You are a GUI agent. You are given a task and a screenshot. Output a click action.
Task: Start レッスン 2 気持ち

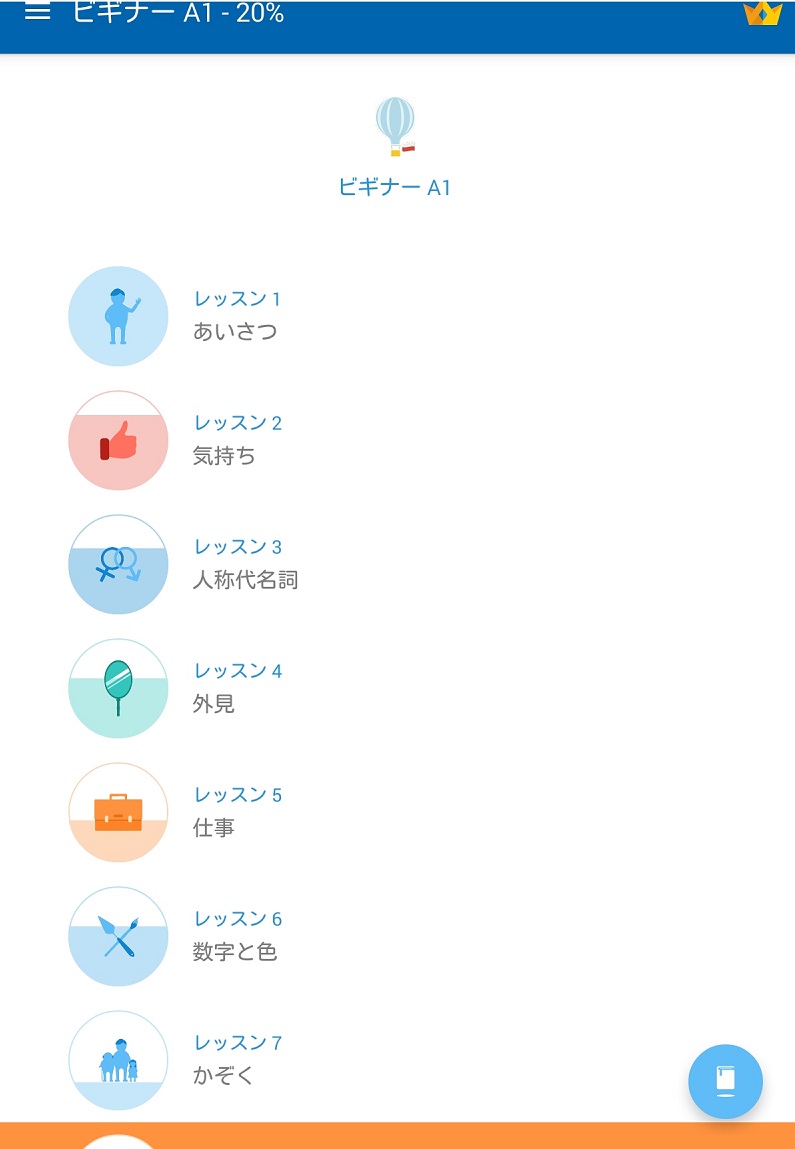(118, 440)
